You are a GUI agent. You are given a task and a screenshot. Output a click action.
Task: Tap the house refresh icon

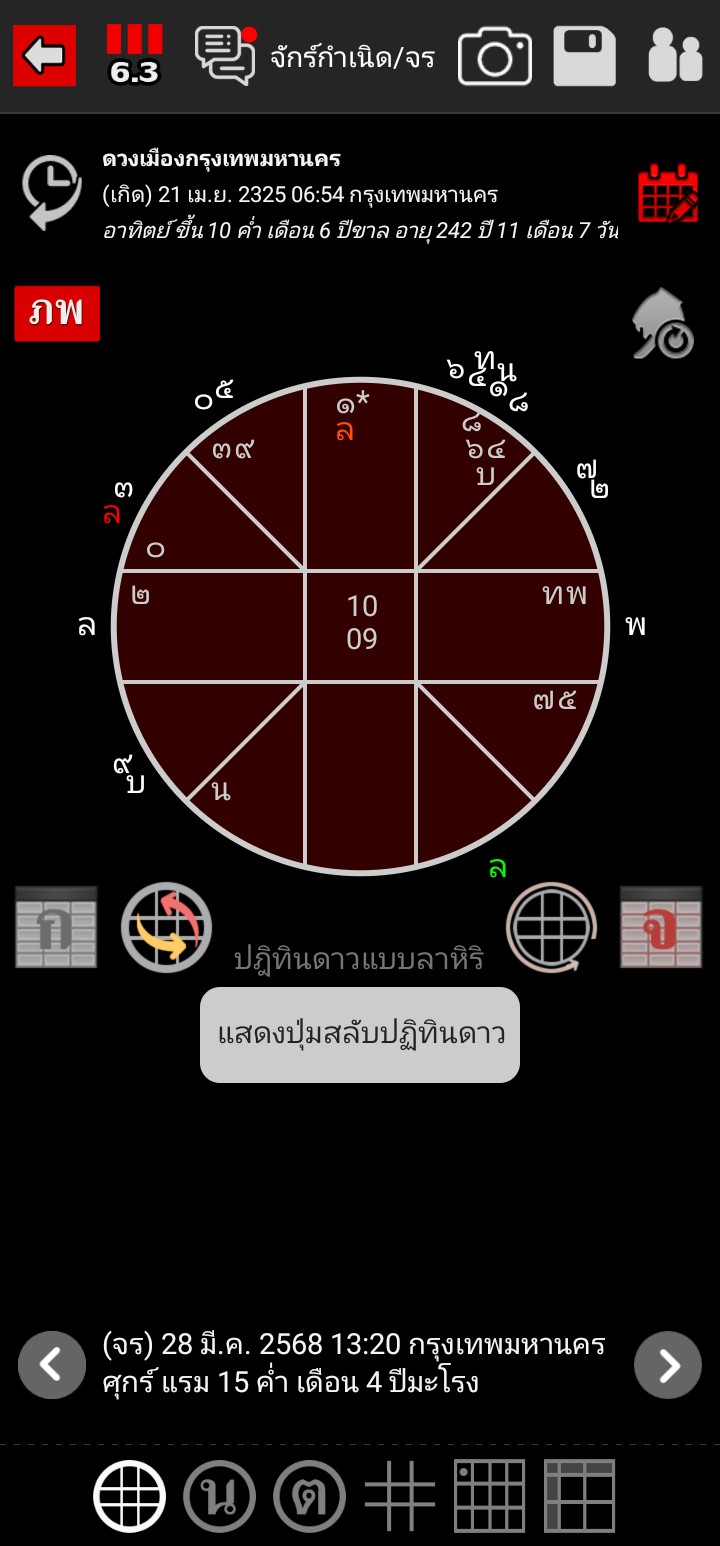(663, 324)
